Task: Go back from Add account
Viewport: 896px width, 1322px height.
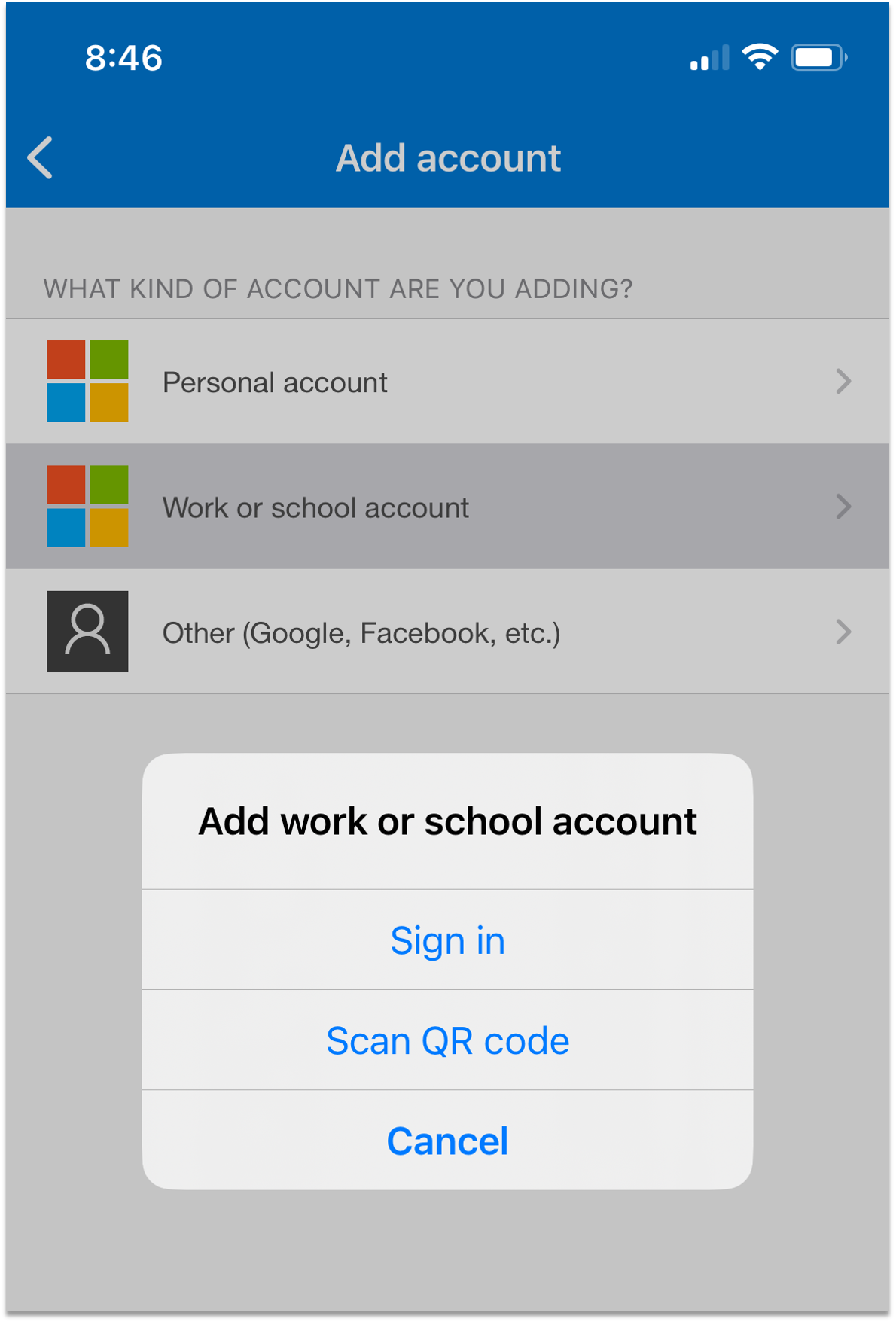Action: 41,157
